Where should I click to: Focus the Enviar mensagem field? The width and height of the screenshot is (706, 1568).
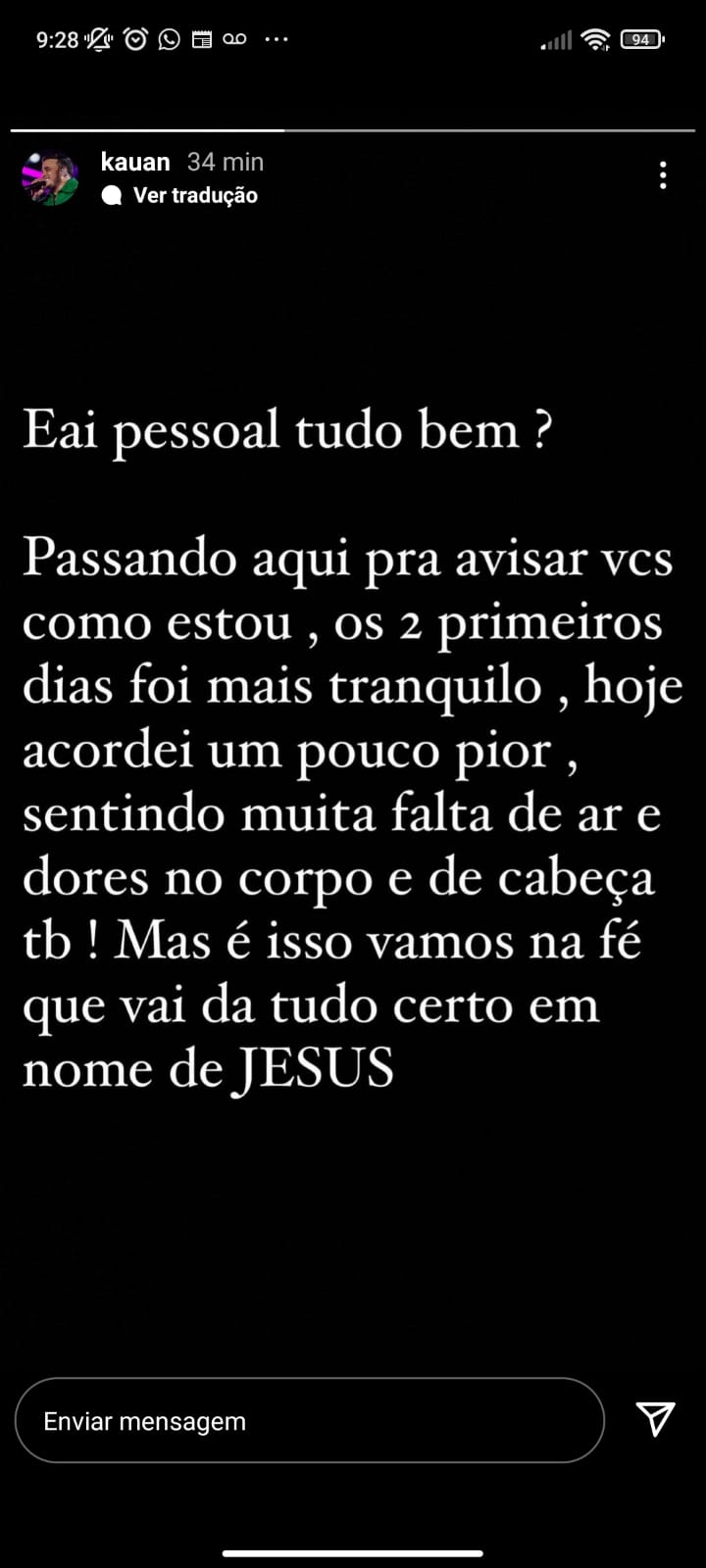(309, 1420)
